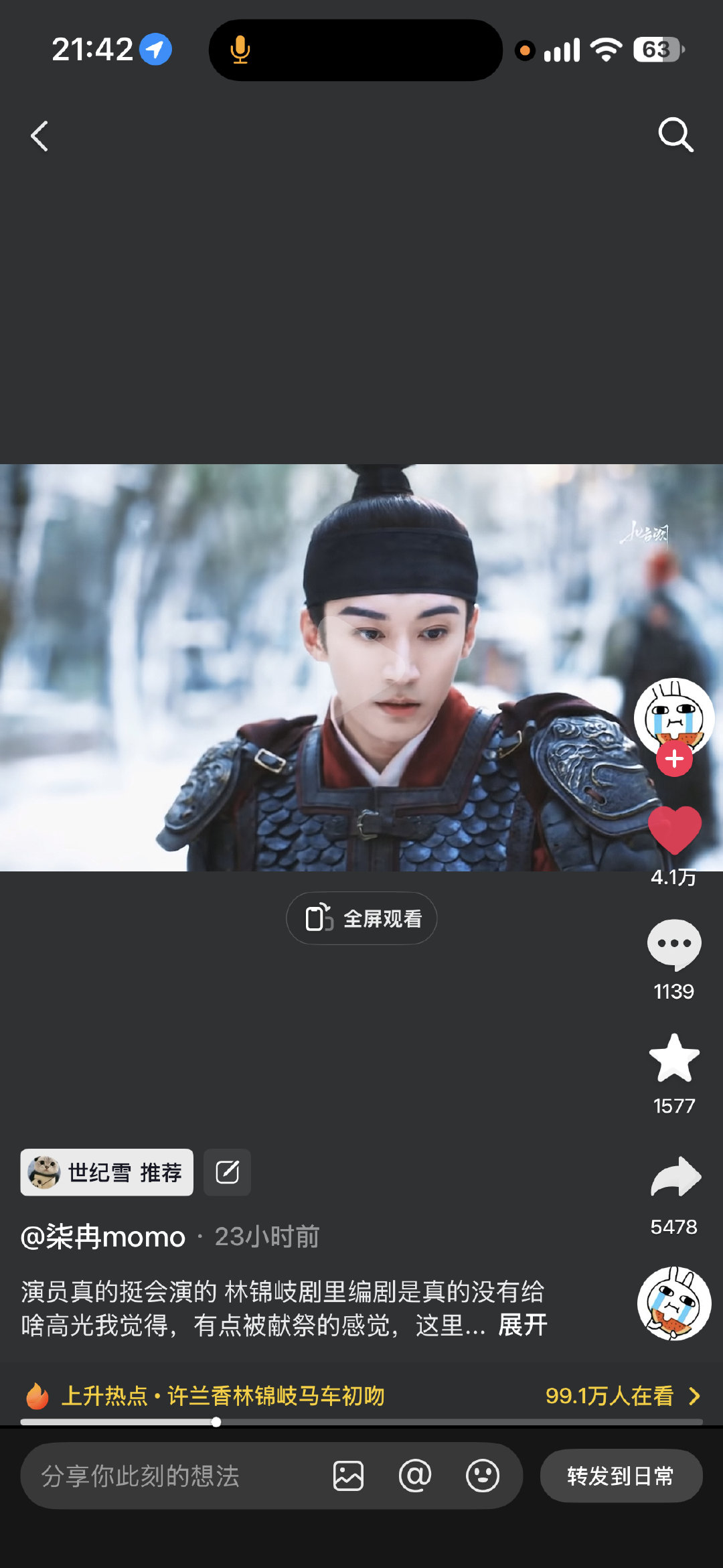Expand the caption with 展开
Screen dimensions: 723x1568
[x=523, y=1325]
